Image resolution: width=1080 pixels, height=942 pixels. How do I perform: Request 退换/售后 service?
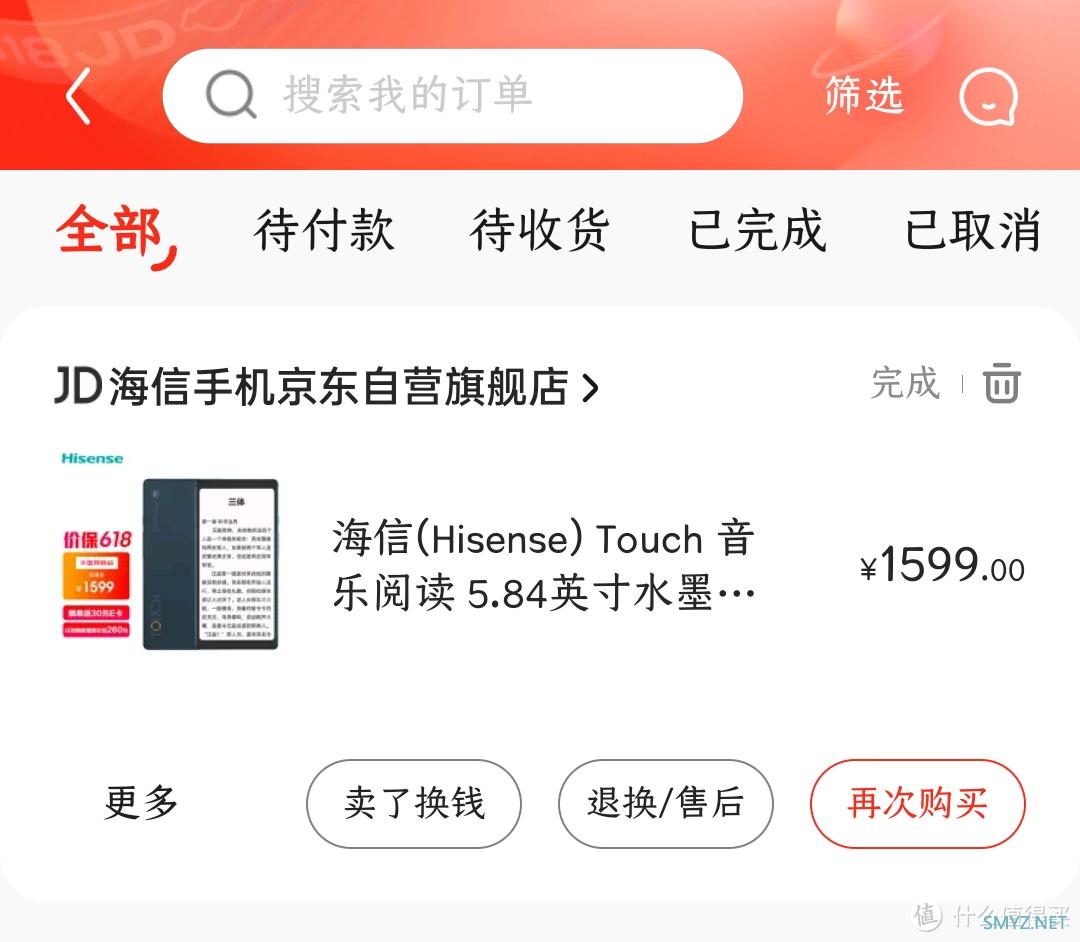(x=665, y=804)
